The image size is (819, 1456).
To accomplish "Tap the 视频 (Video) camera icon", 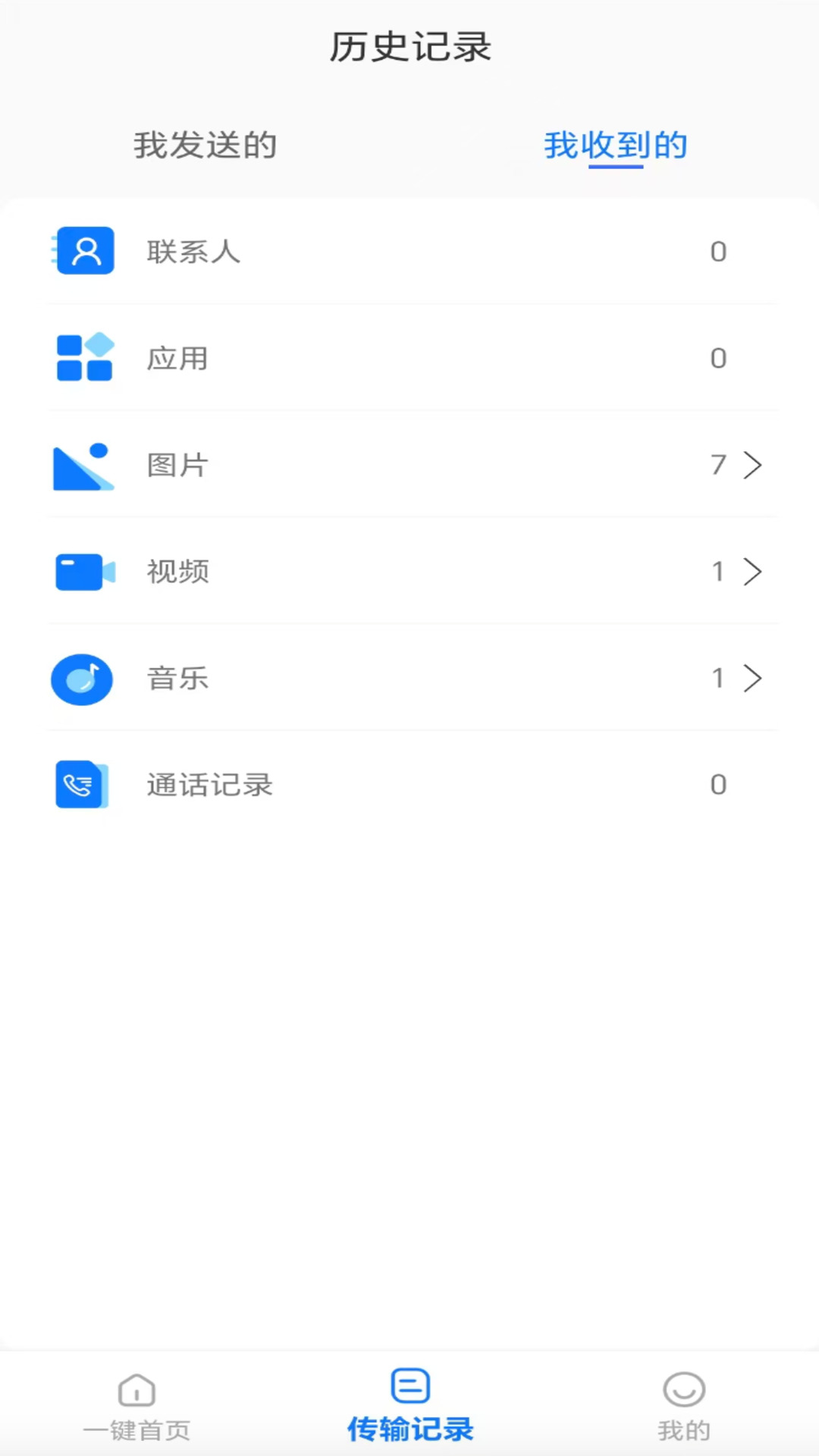I will pos(82,572).
